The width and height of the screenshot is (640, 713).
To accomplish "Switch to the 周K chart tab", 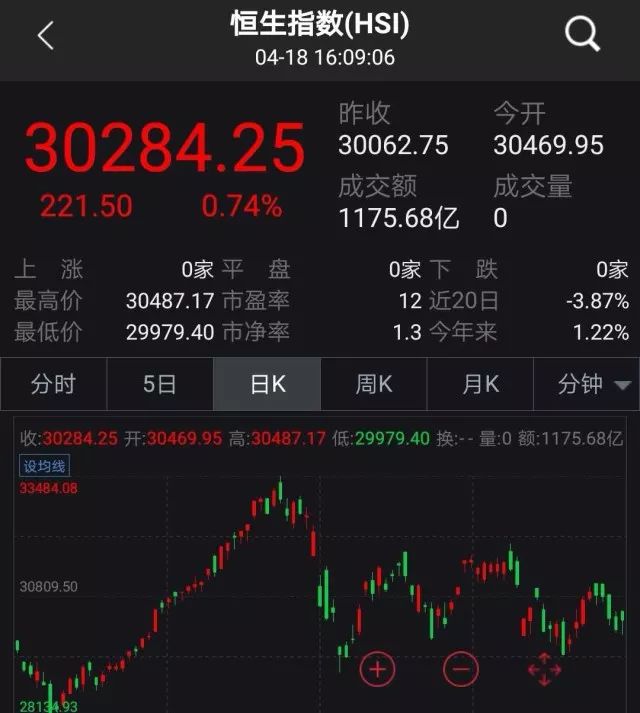I will tap(373, 385).
